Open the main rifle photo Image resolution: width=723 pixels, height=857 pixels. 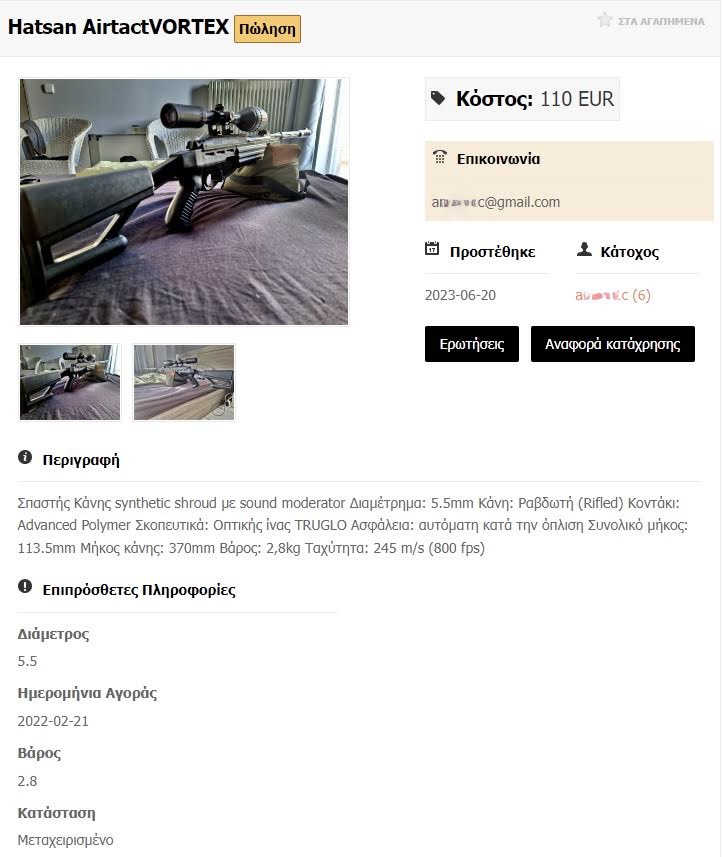coord(184,202)
